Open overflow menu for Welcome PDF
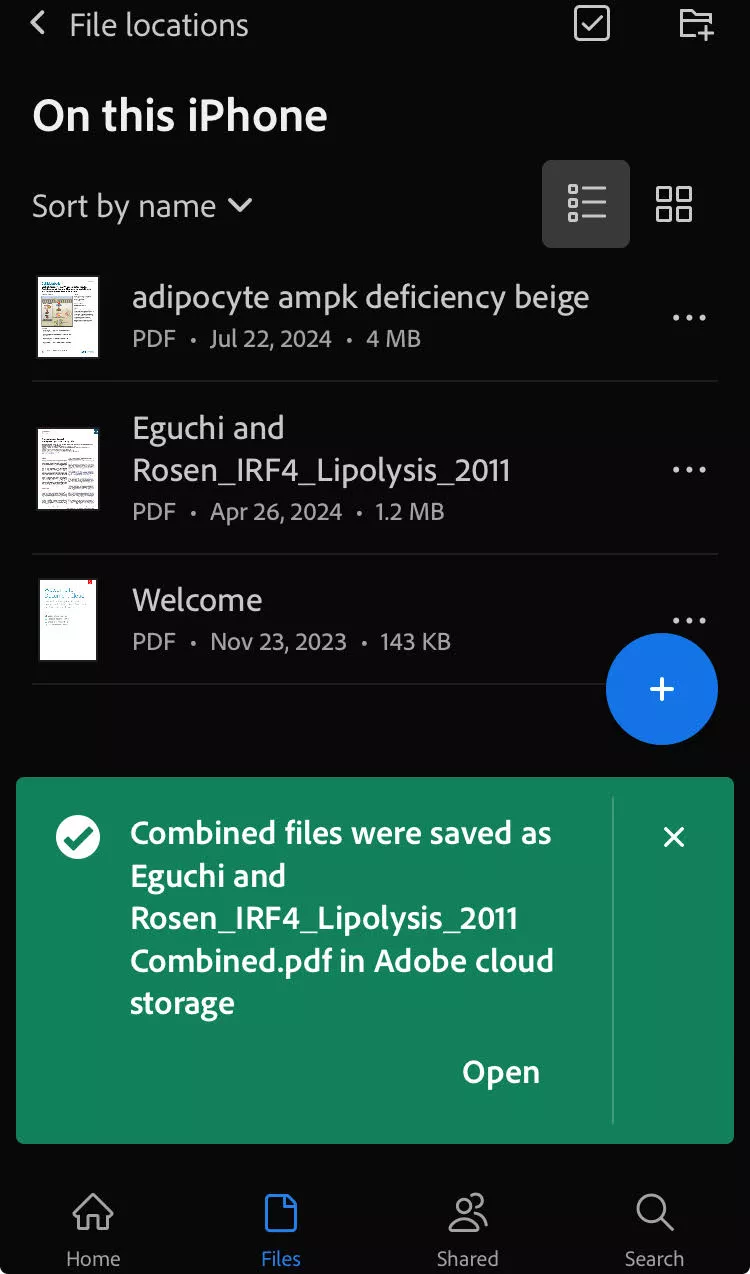 (x=689, y=620)
